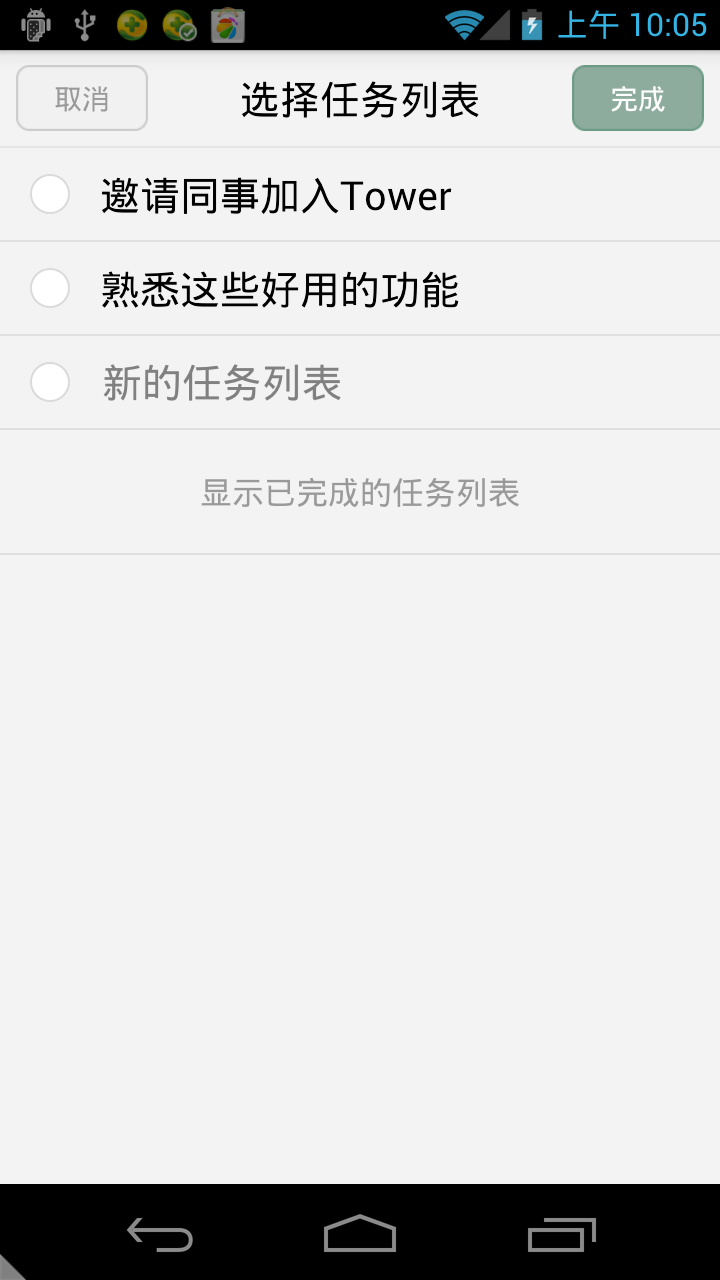720x1280 pixels.
Task: Select the 邀请同事加入Tower task list
Action: pos(276,195)
